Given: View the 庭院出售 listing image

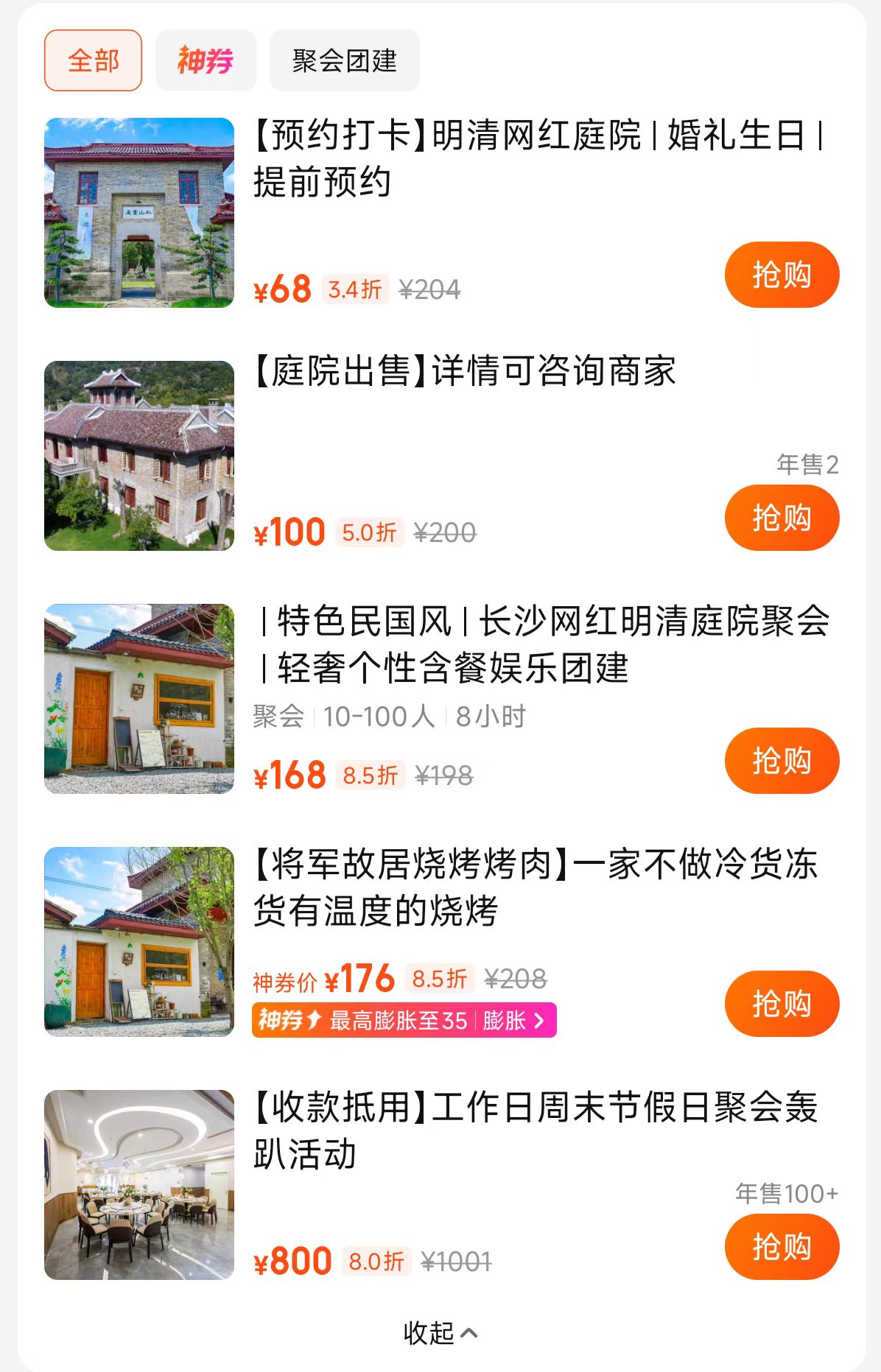Looking at the screenshot, I should point(139,456).
